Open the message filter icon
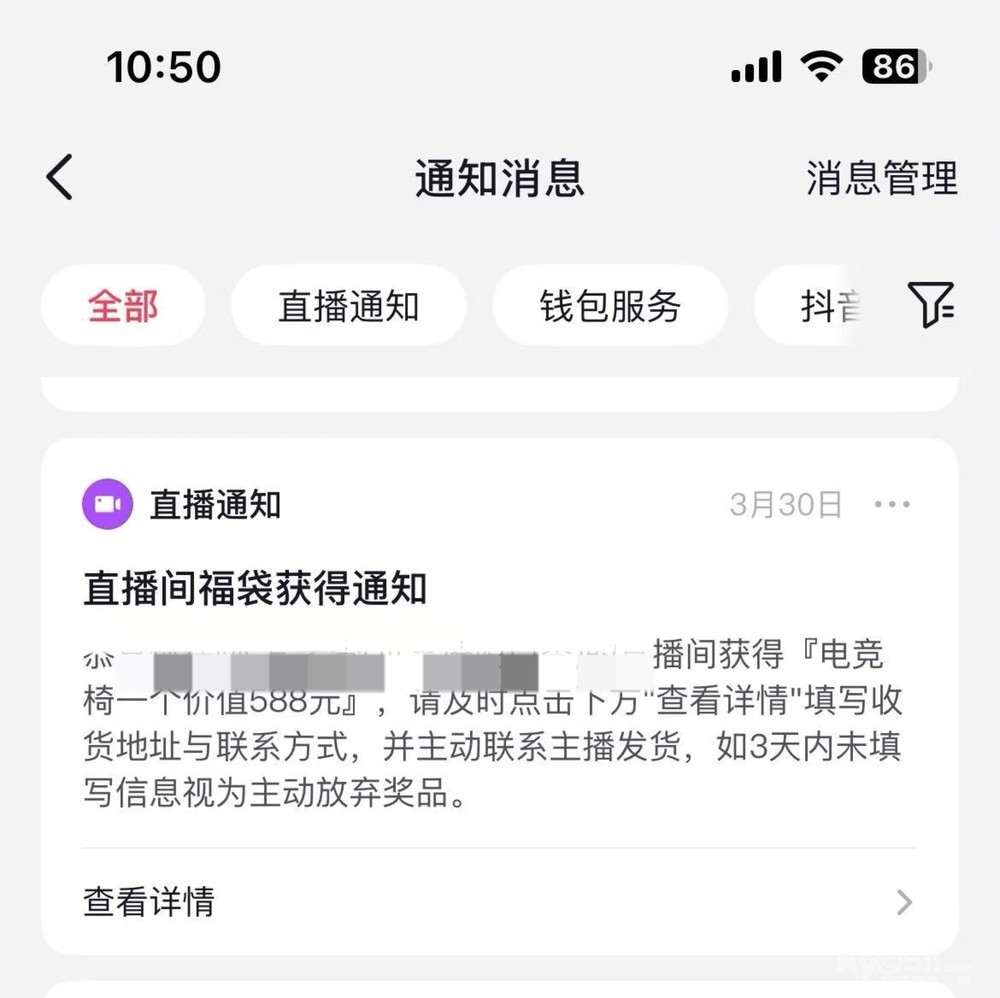 click(x=930, y=304)
